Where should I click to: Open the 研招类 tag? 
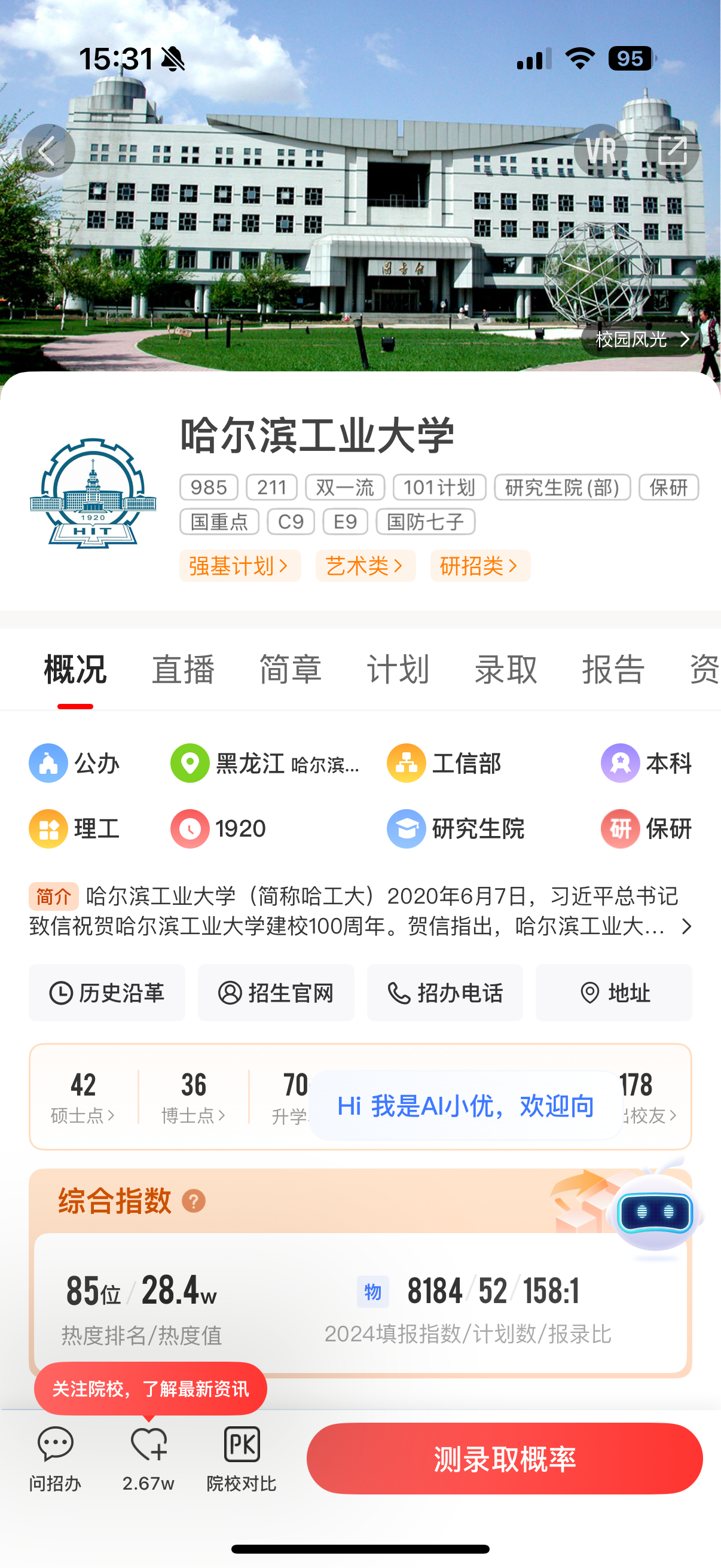coord(479,566)
